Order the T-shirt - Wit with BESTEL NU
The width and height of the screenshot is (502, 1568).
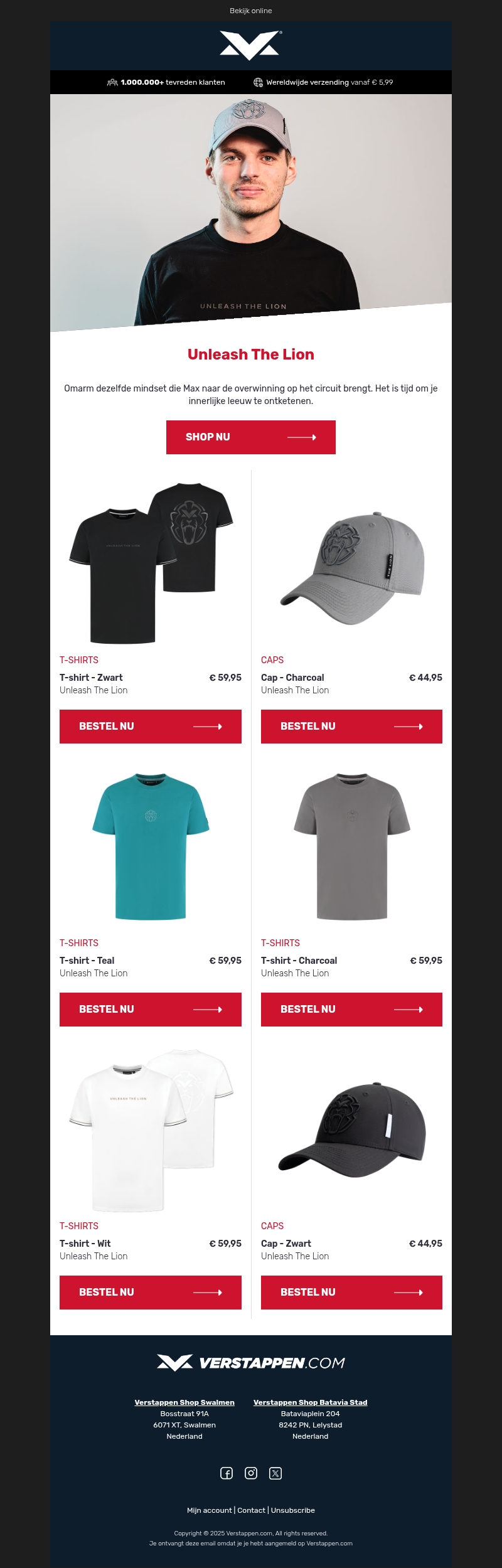(150, 1292)
